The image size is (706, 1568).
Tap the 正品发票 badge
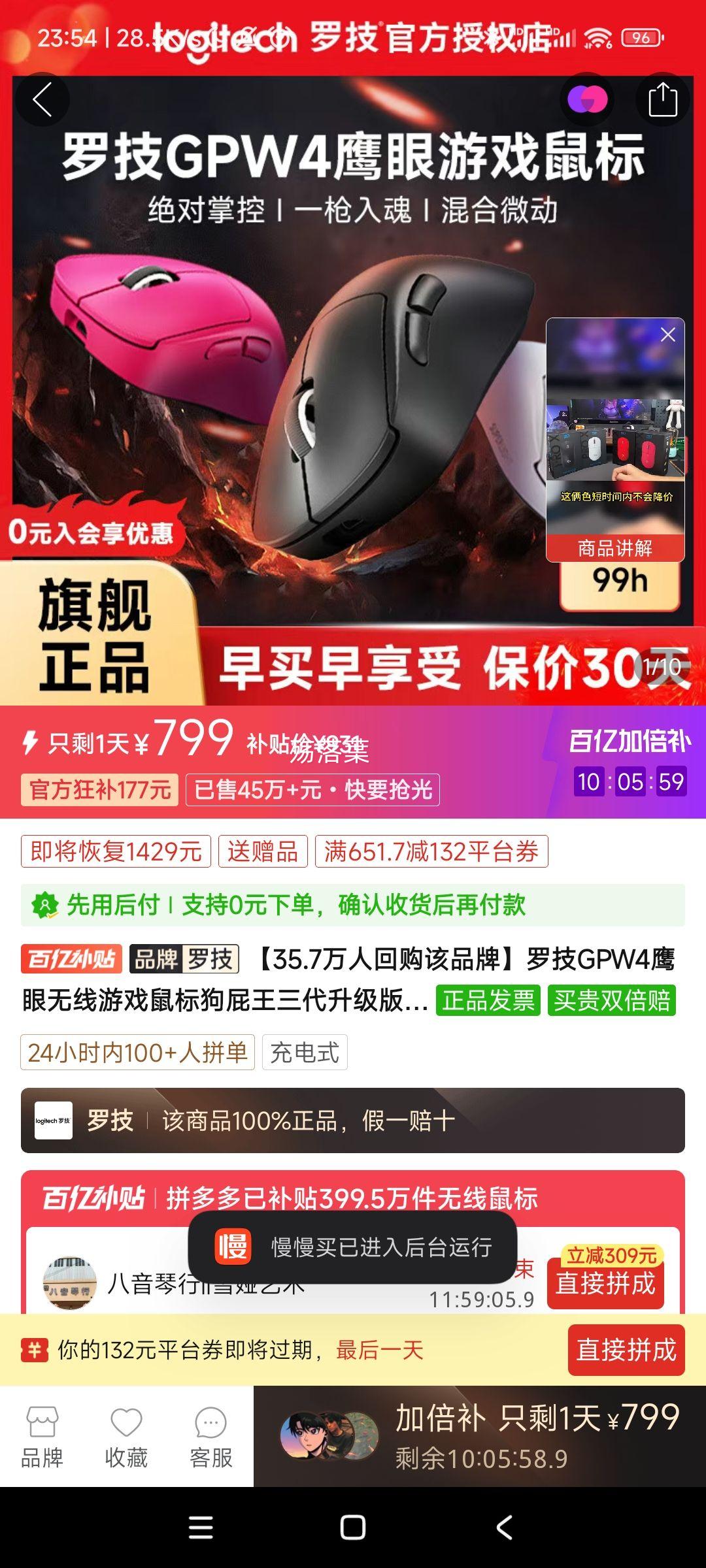pos(488,1000)
